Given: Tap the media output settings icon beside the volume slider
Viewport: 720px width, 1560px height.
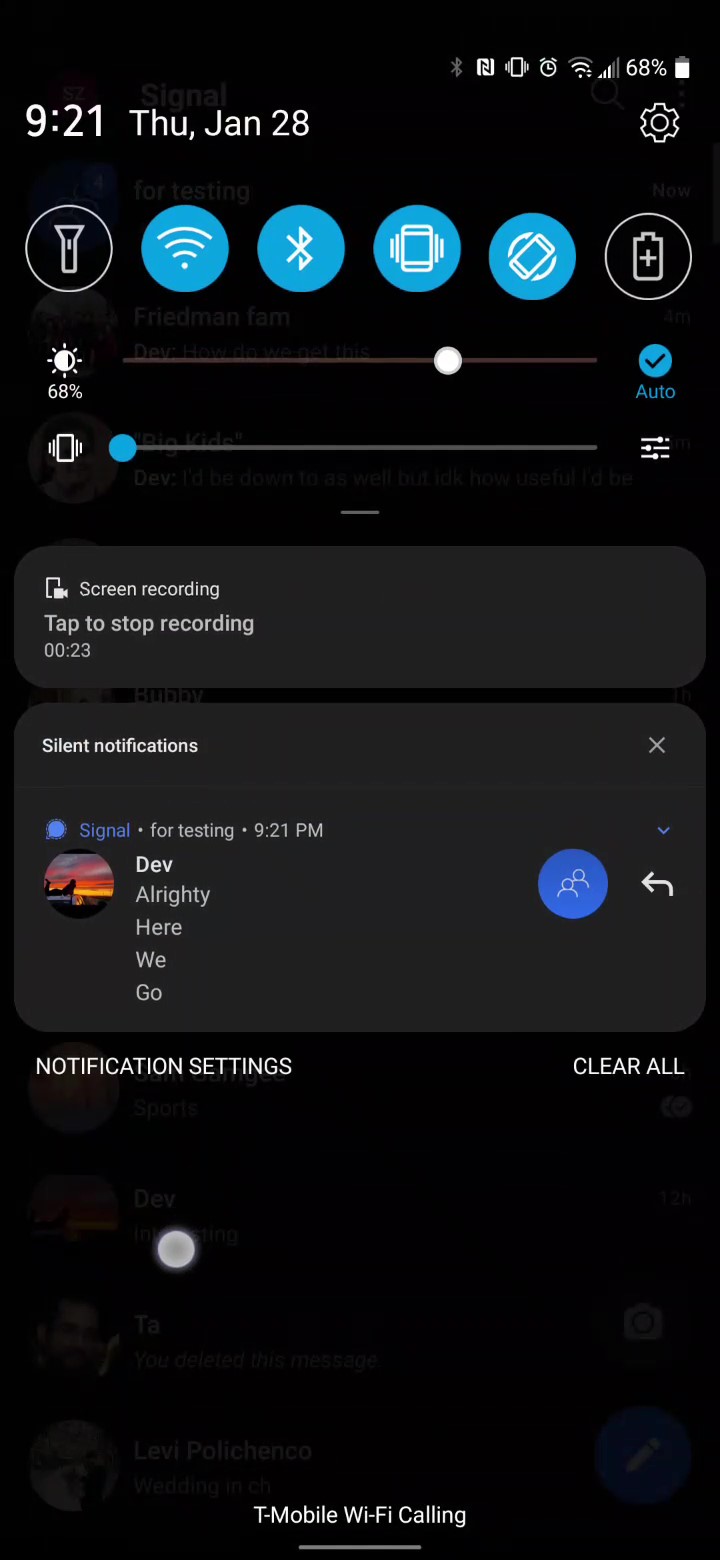Looking at the screenshot, I should [x=655, y=448].
